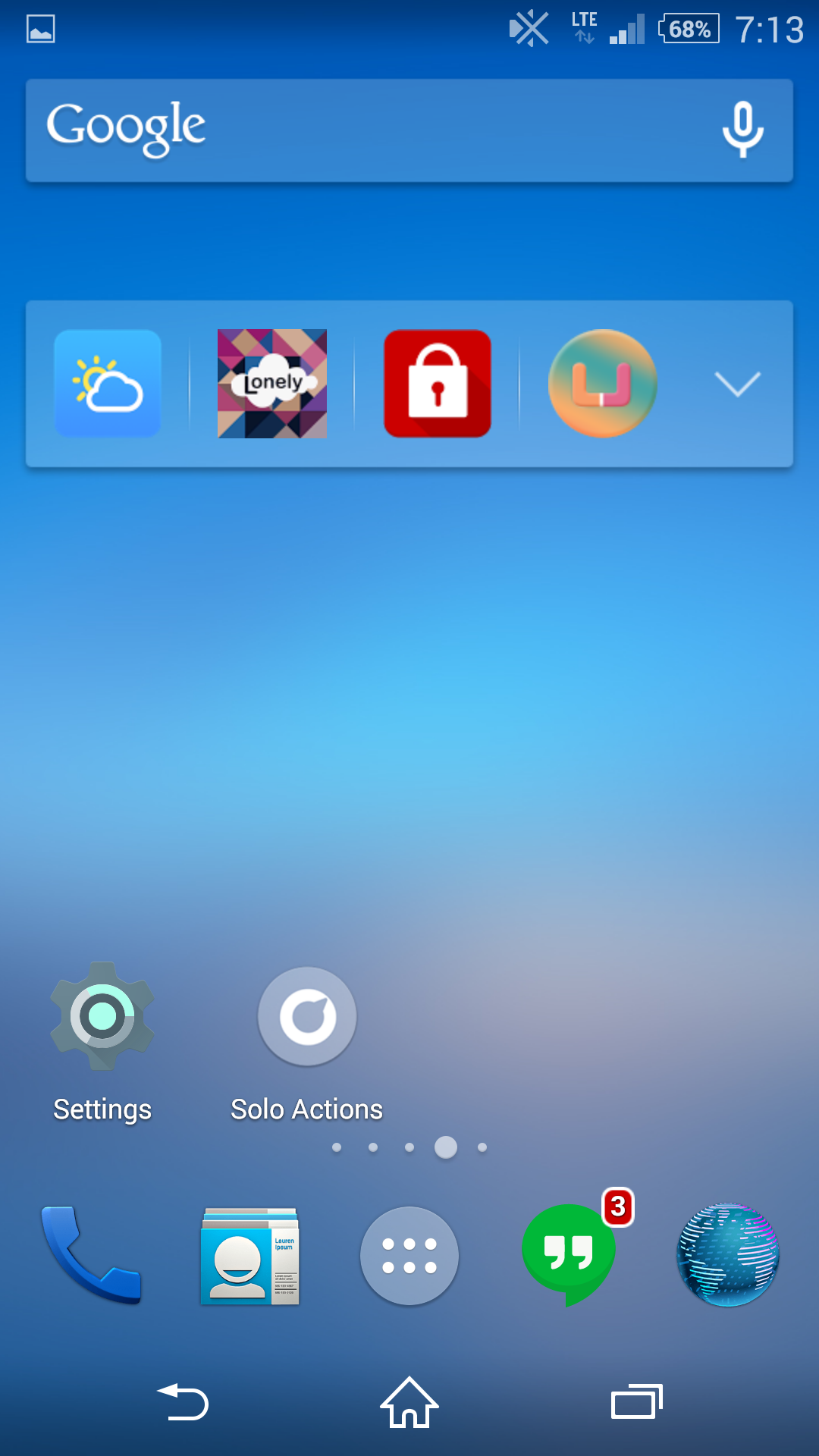Show recent apps

(x=637, y=1402)
